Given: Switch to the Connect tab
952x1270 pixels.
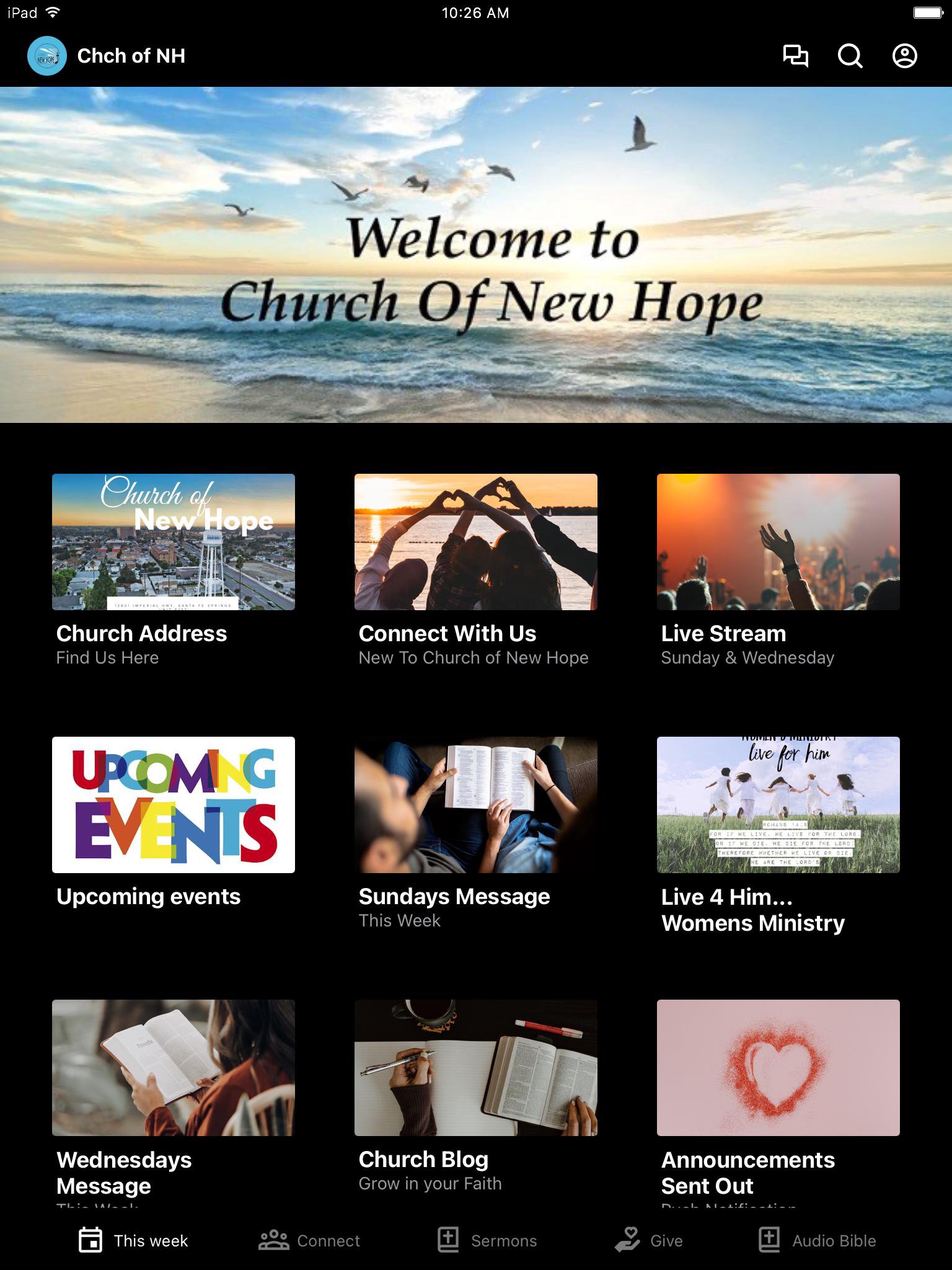Looking at the screenshot, I should pos(309,1240).
